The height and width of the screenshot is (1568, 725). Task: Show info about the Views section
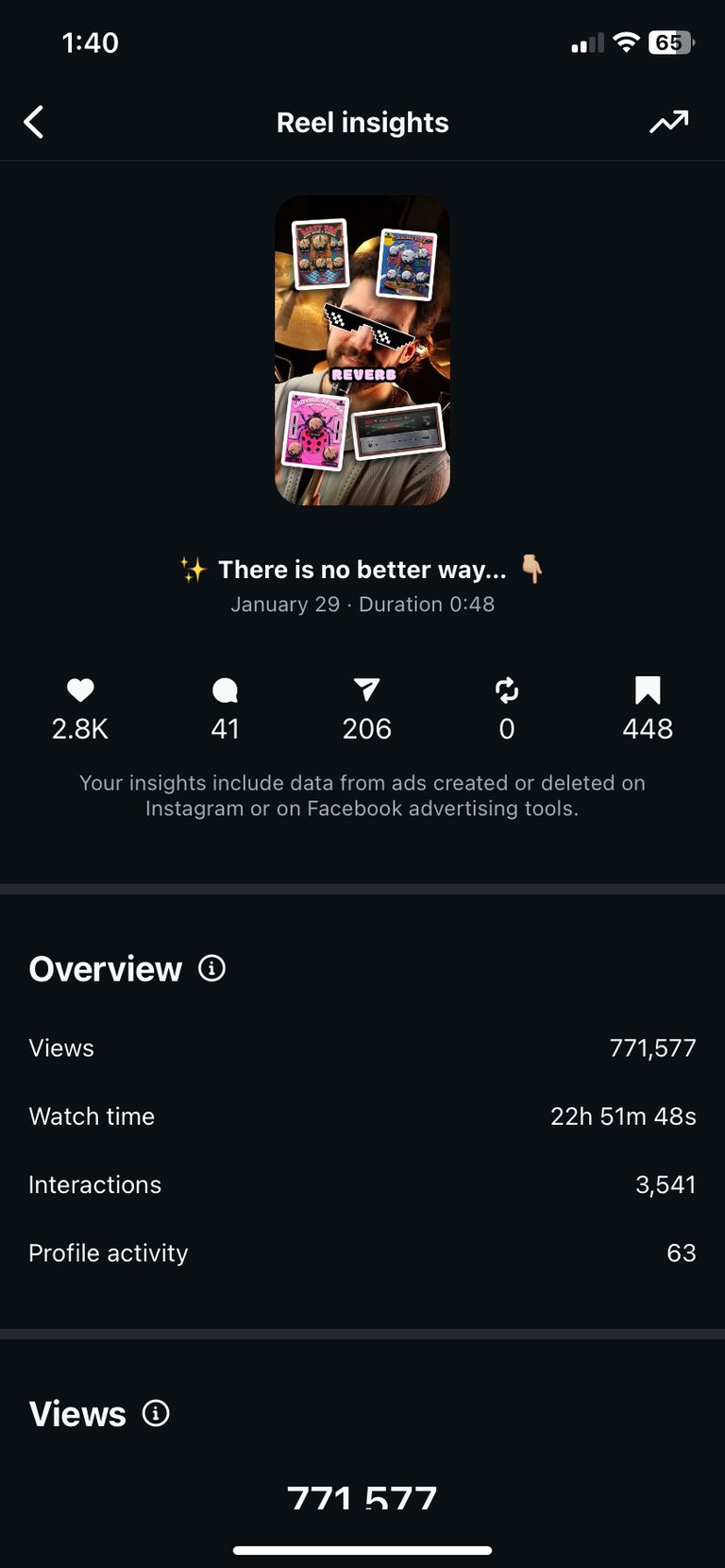click(x=156, y=1413)
